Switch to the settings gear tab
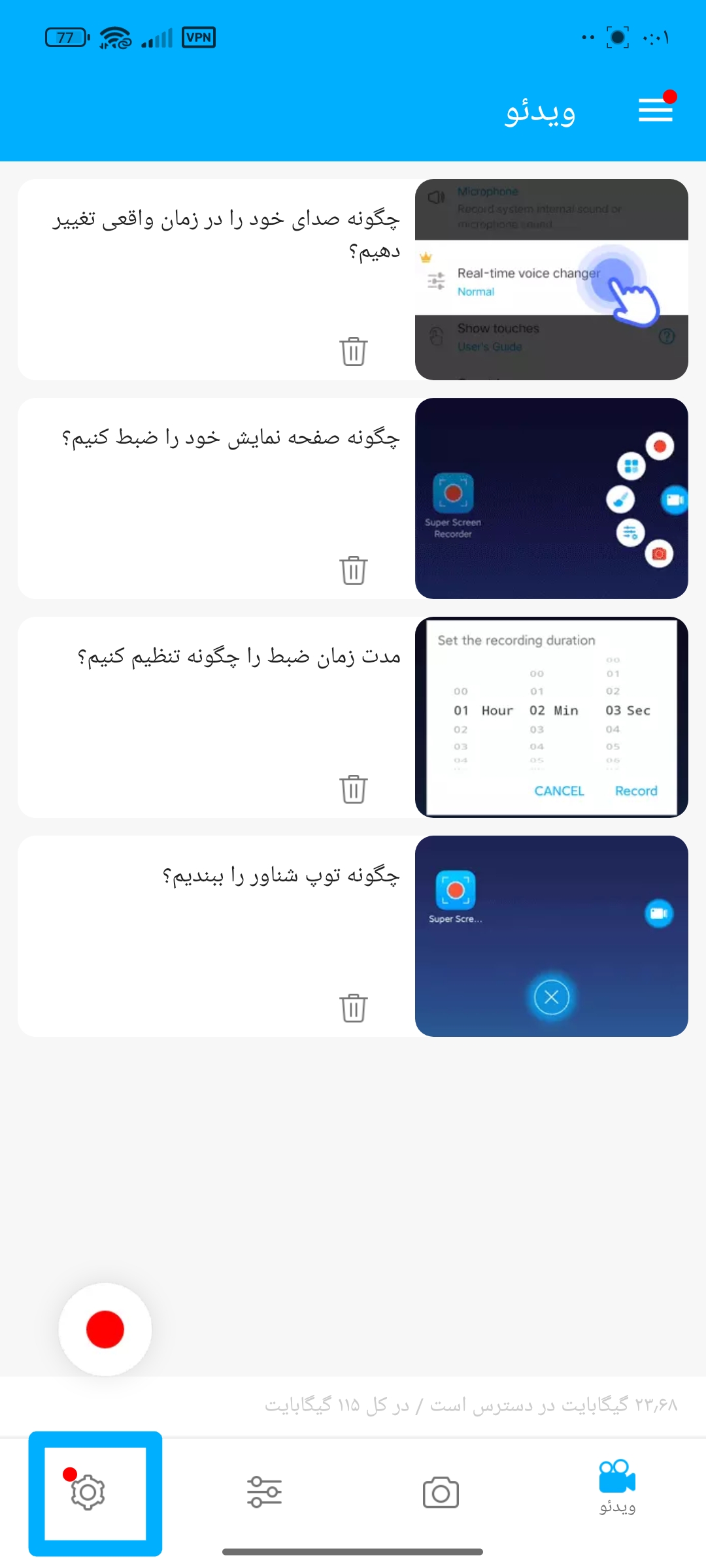706x1568 pixels. tap(88, 1493)
